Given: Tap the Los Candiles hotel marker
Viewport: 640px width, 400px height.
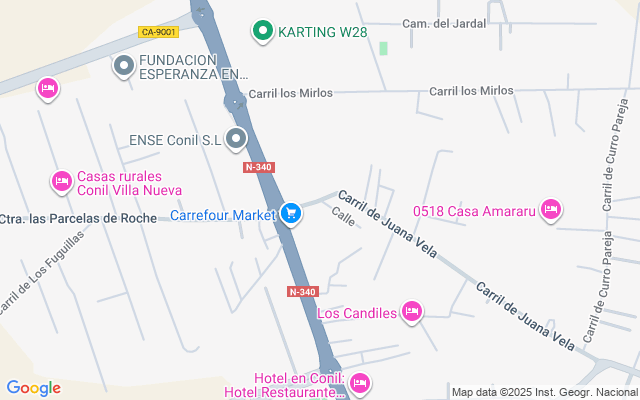Looking at the screenshot, I should 411,312.
